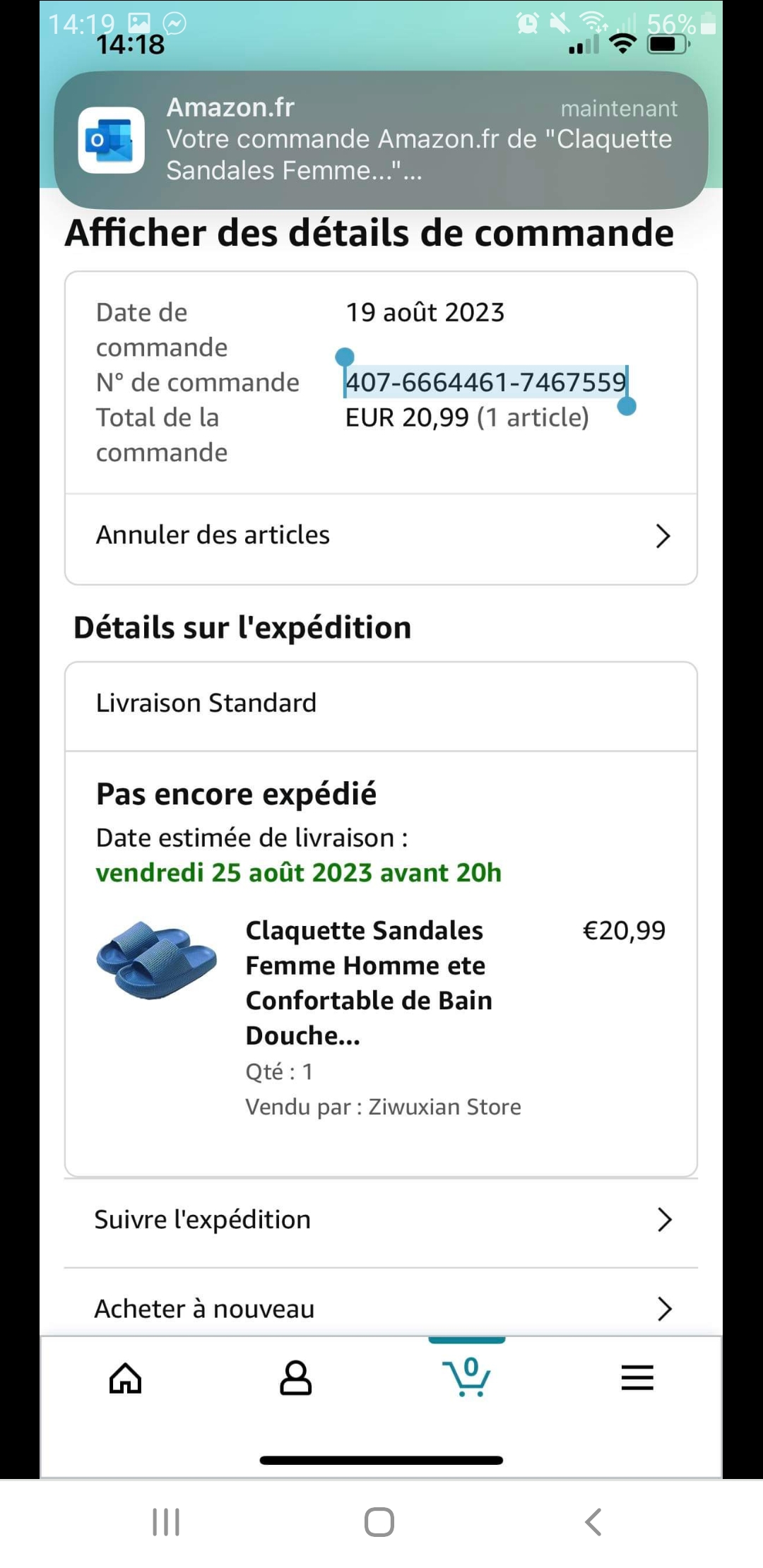The width and height of the screenshot is (763, 1568).
Task: Open Suivre l'expédition
Action: pos(381,1220)
